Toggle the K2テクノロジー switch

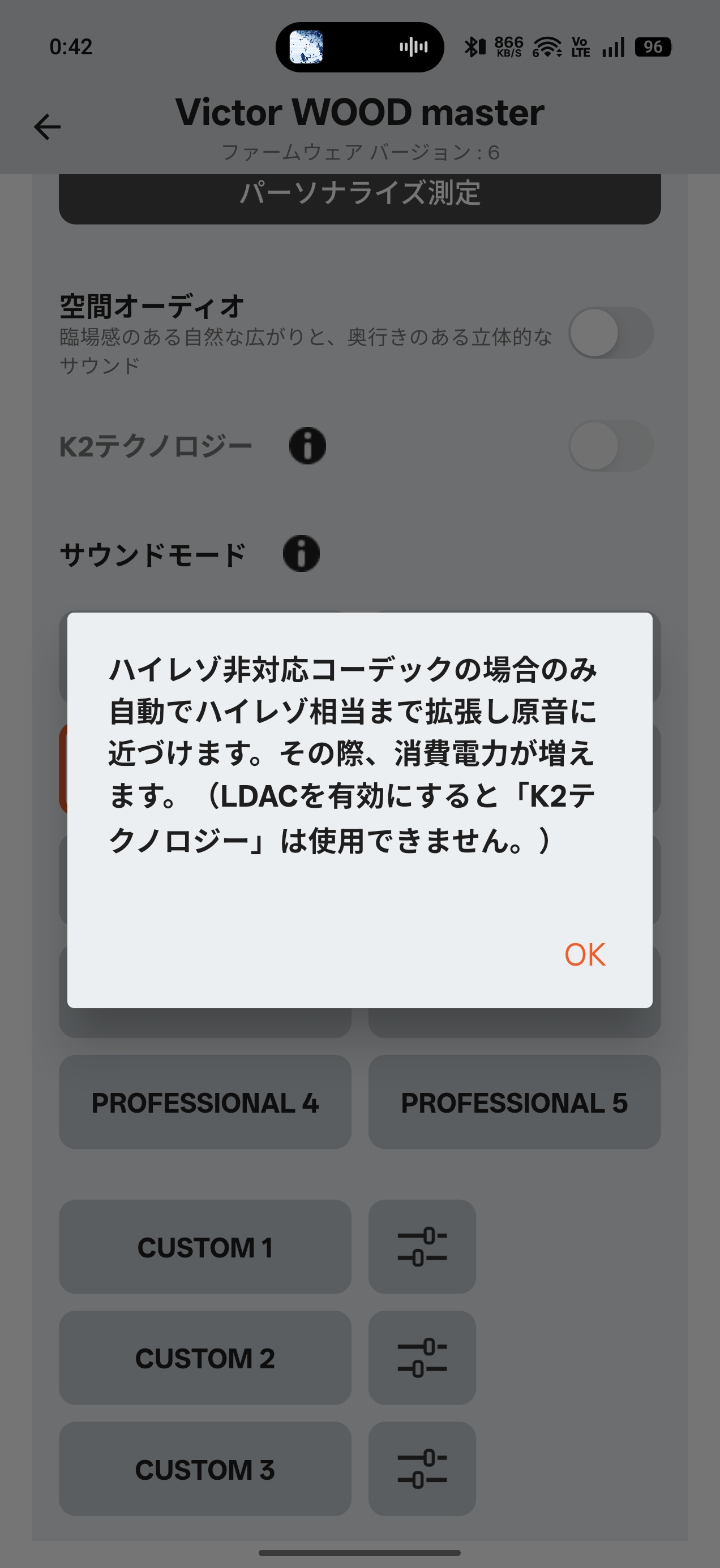(x=610, y=446)
